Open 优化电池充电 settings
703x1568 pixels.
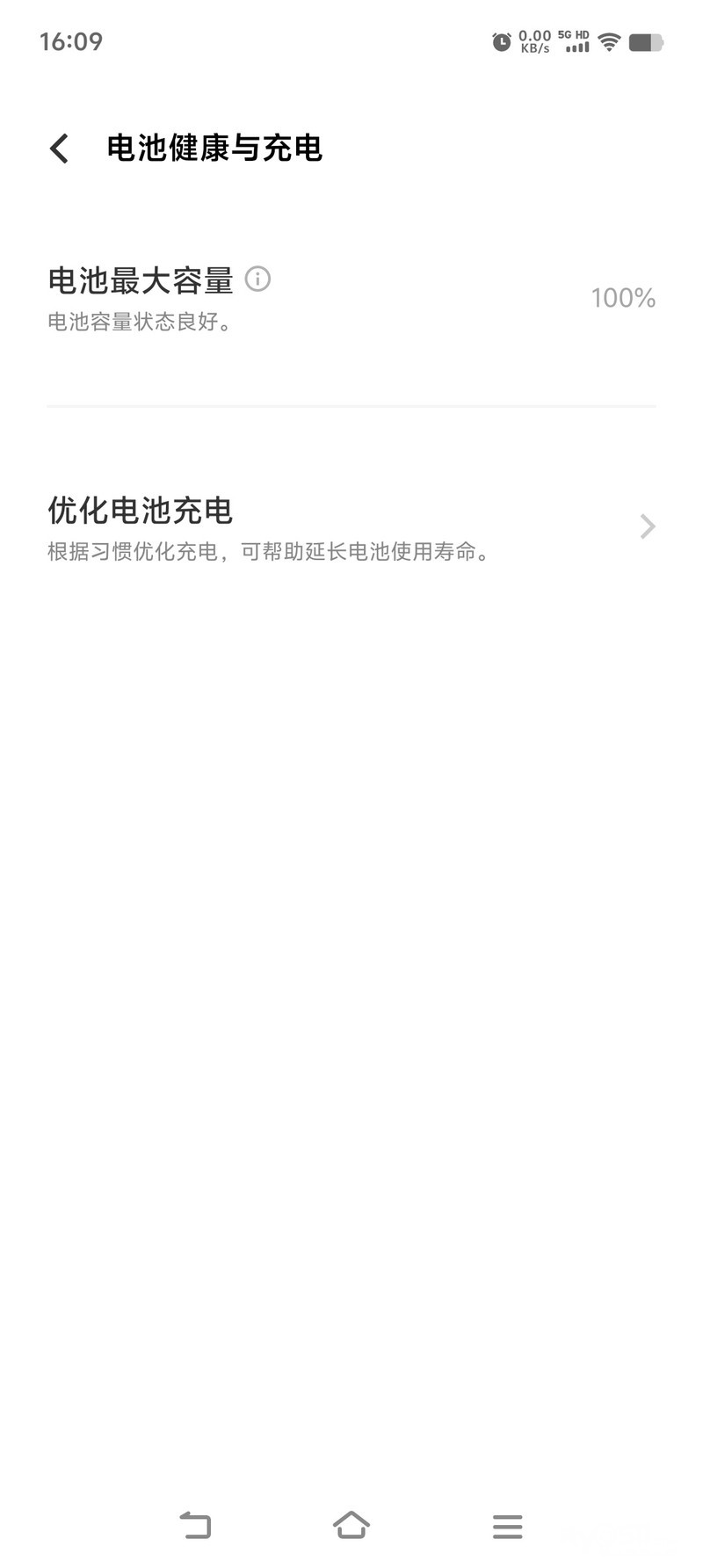coord(351,527)
